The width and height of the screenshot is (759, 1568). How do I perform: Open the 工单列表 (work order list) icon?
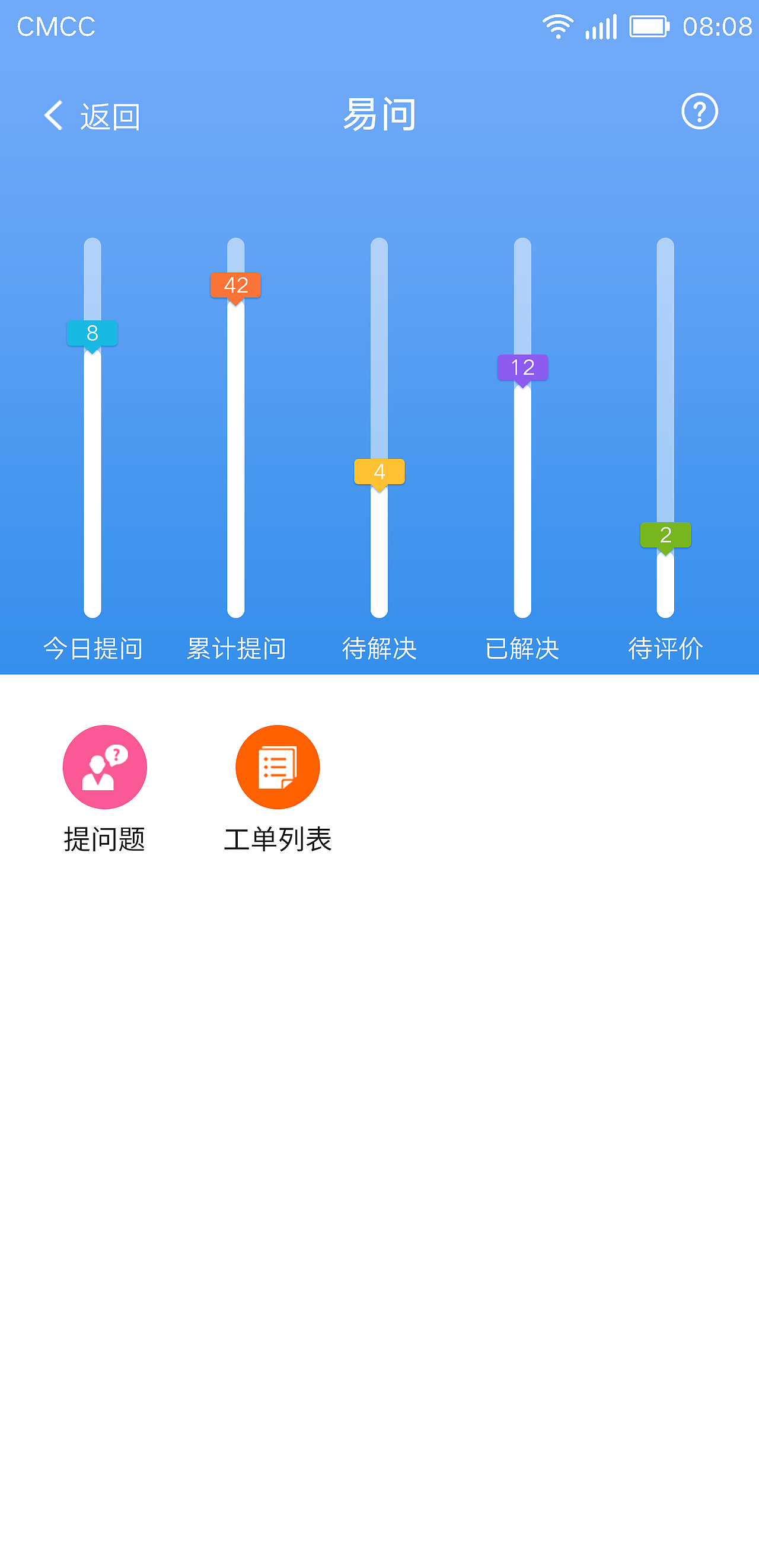(278, 767)
